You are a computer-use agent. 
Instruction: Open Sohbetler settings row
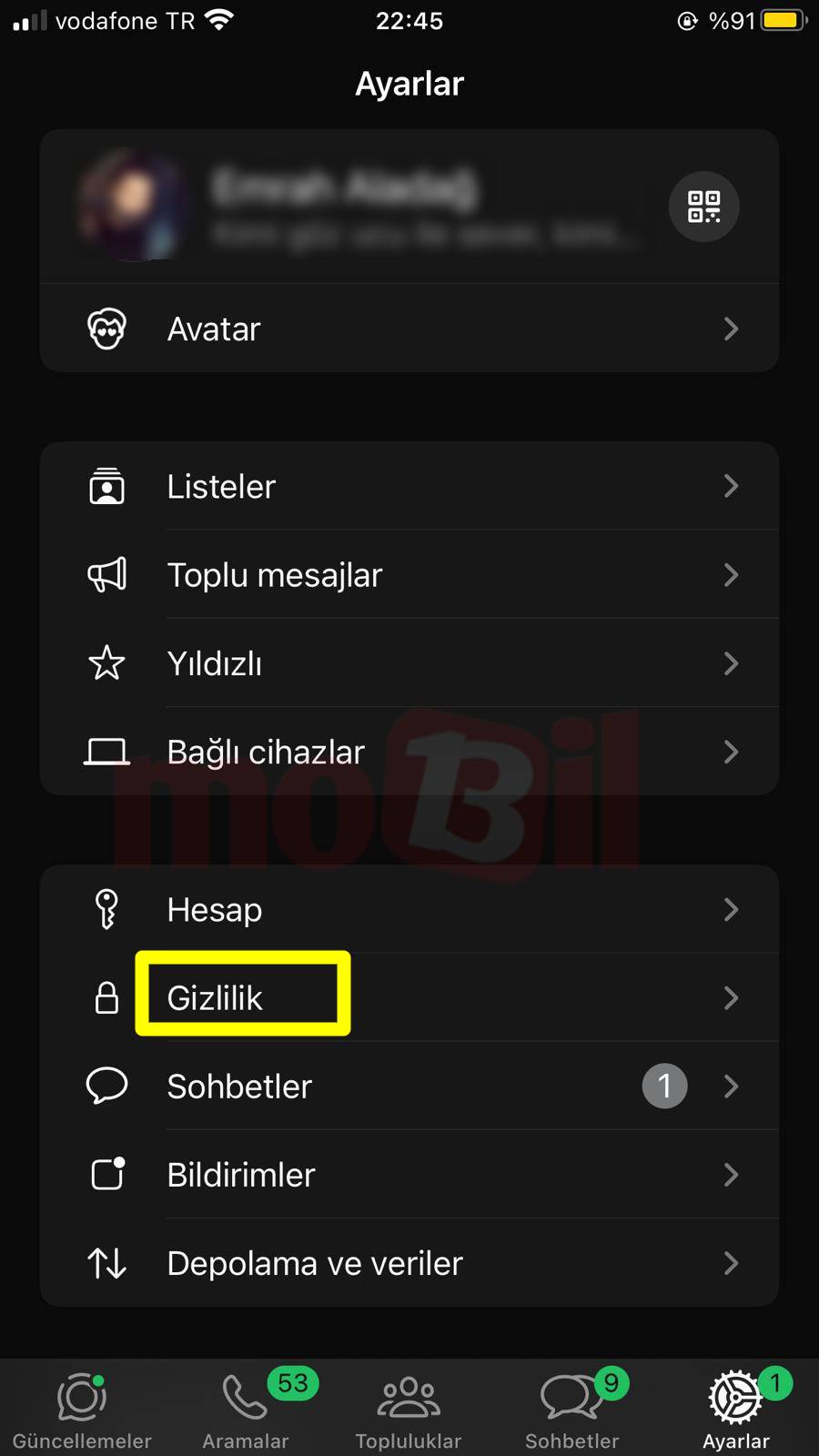[409, 1086]
